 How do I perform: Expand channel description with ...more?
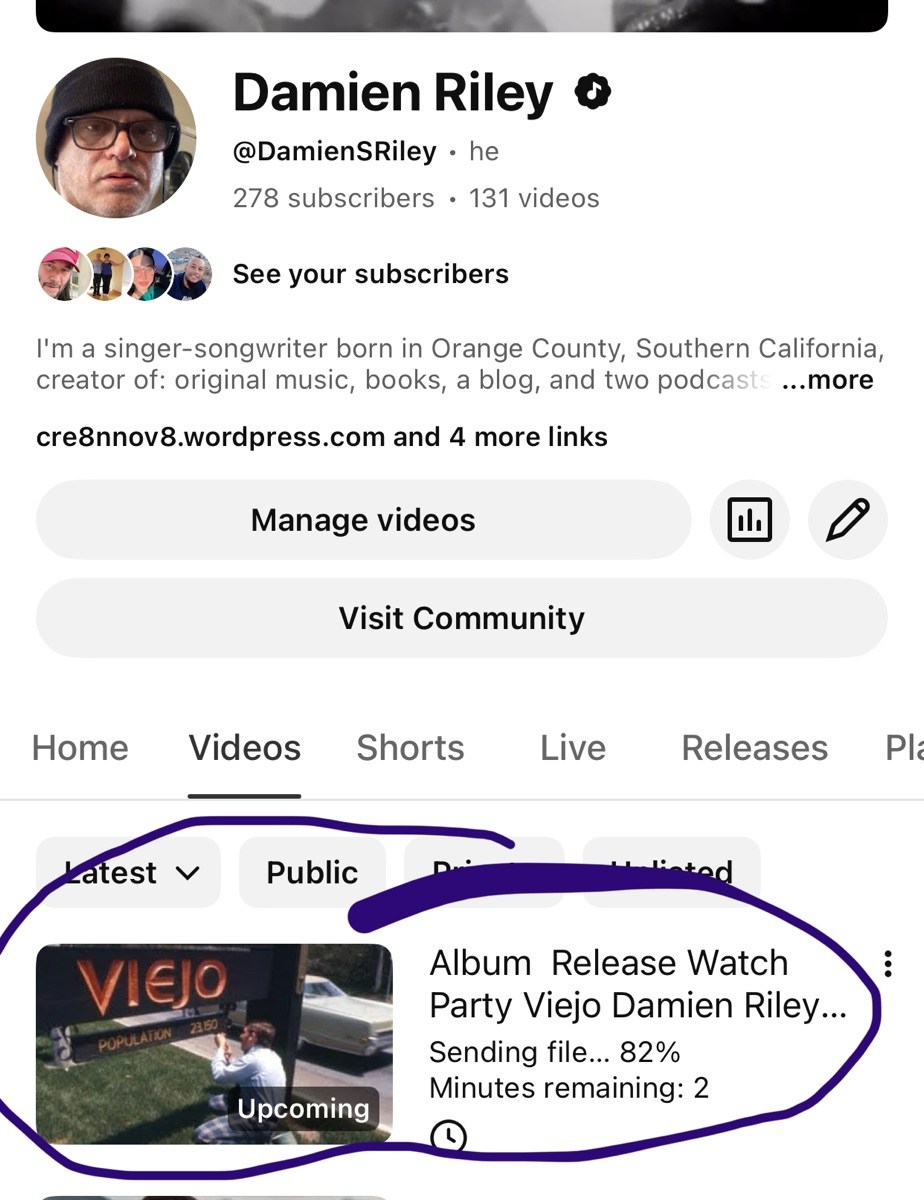(x=827, y=380)
